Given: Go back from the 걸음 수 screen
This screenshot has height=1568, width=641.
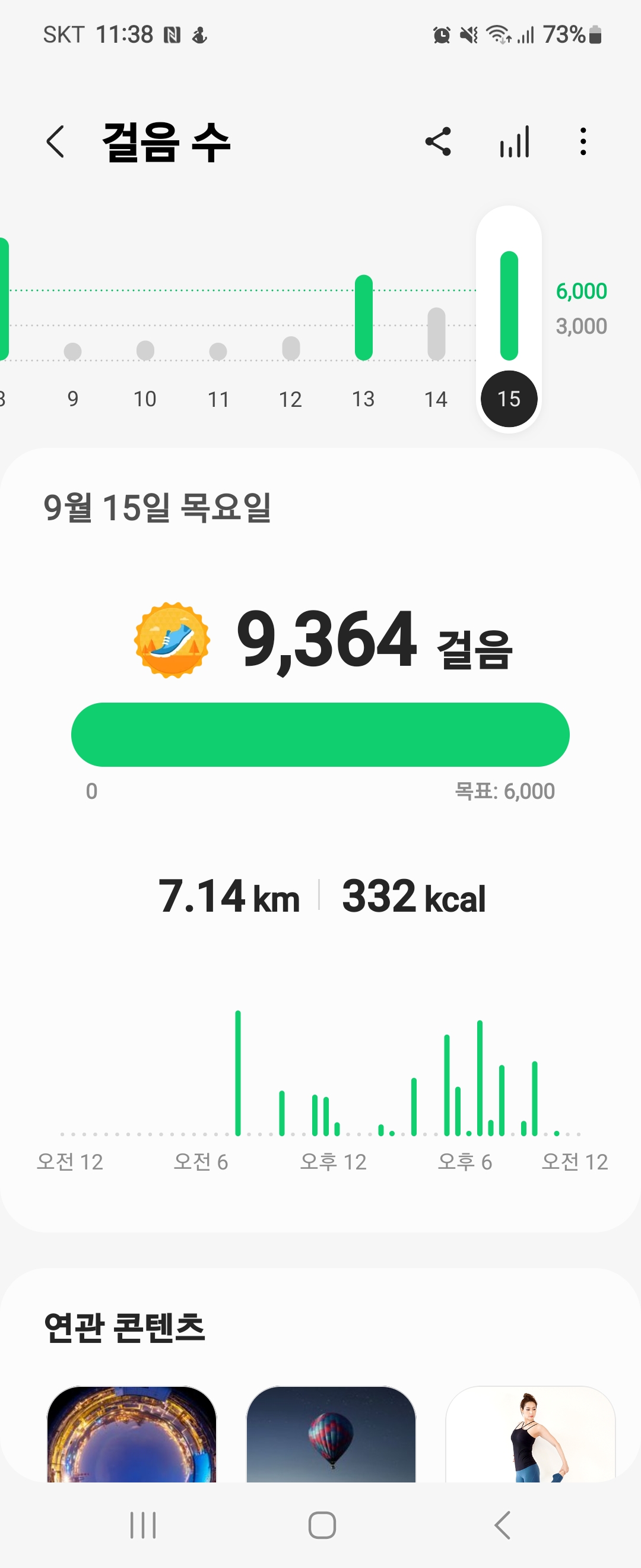Looking at the screenshot, I should 55,142.
